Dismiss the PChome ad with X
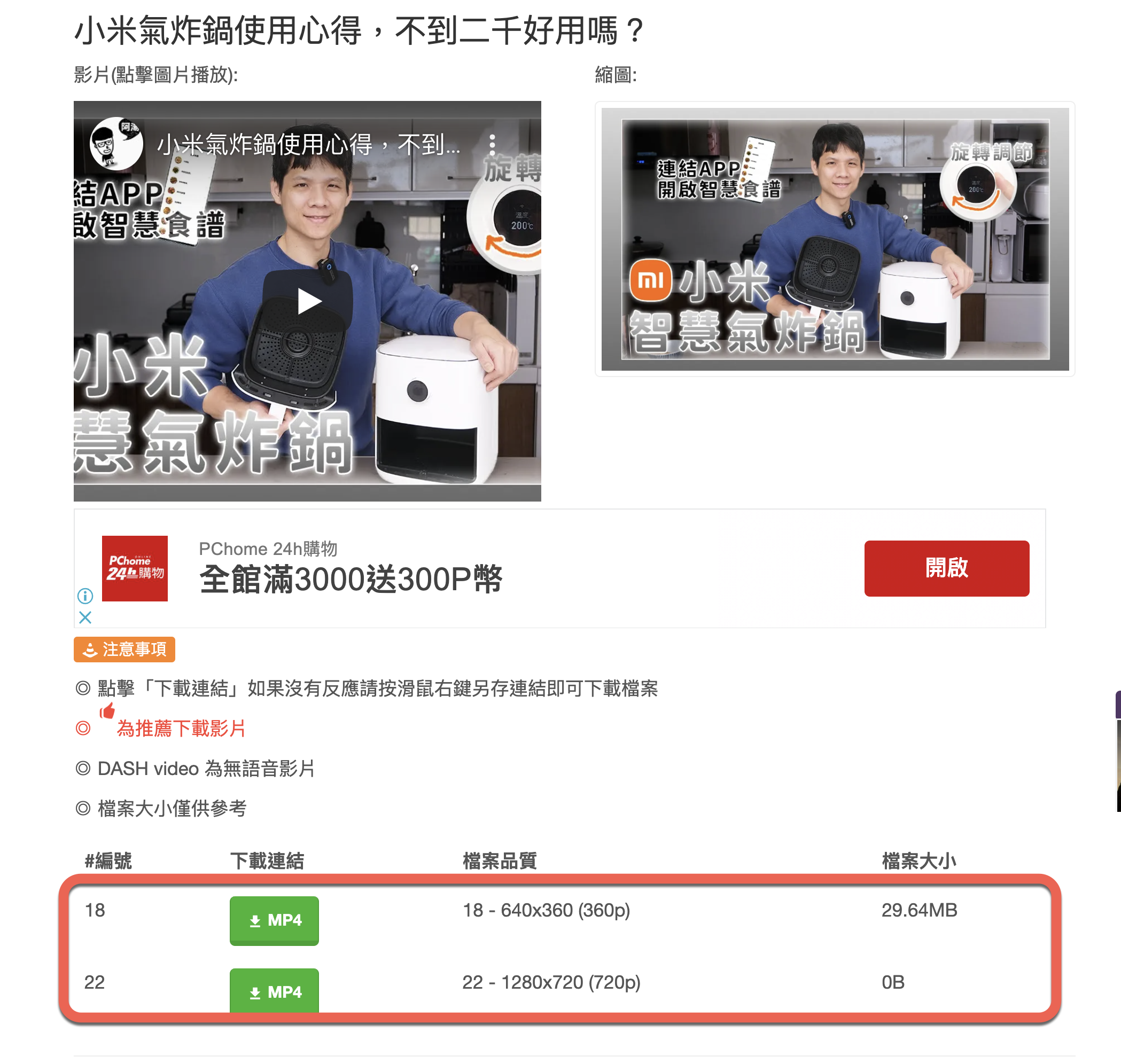 pos(85,617)
